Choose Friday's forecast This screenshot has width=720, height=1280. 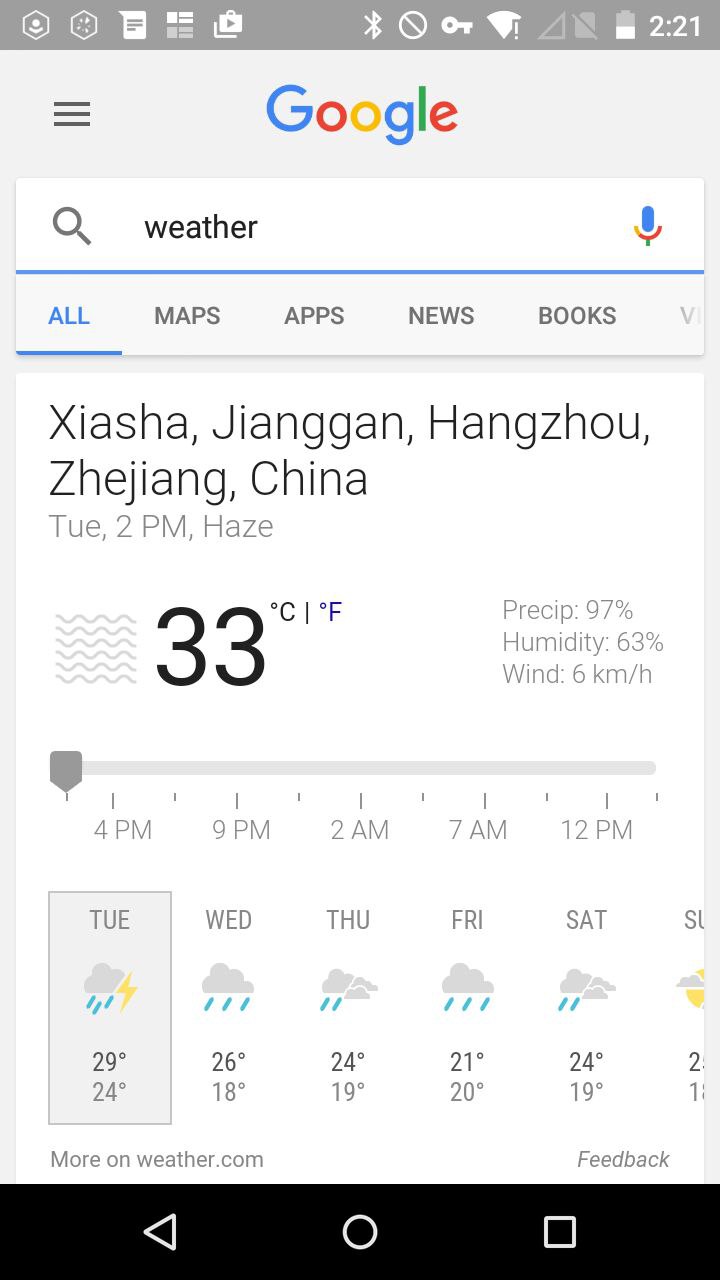pyautogui.click(x=467, y=1007)
